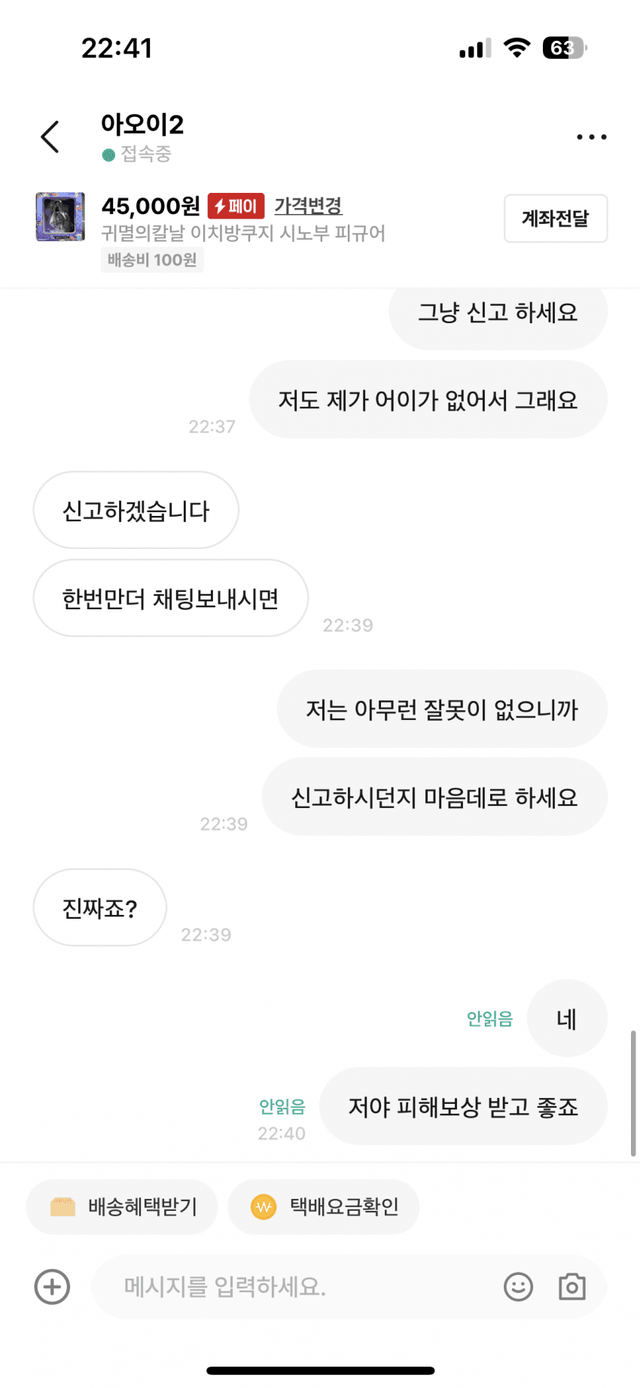Open the 가격변경 link
The width and height of the screenshot is (640, 1388).
tap(308, 206)
